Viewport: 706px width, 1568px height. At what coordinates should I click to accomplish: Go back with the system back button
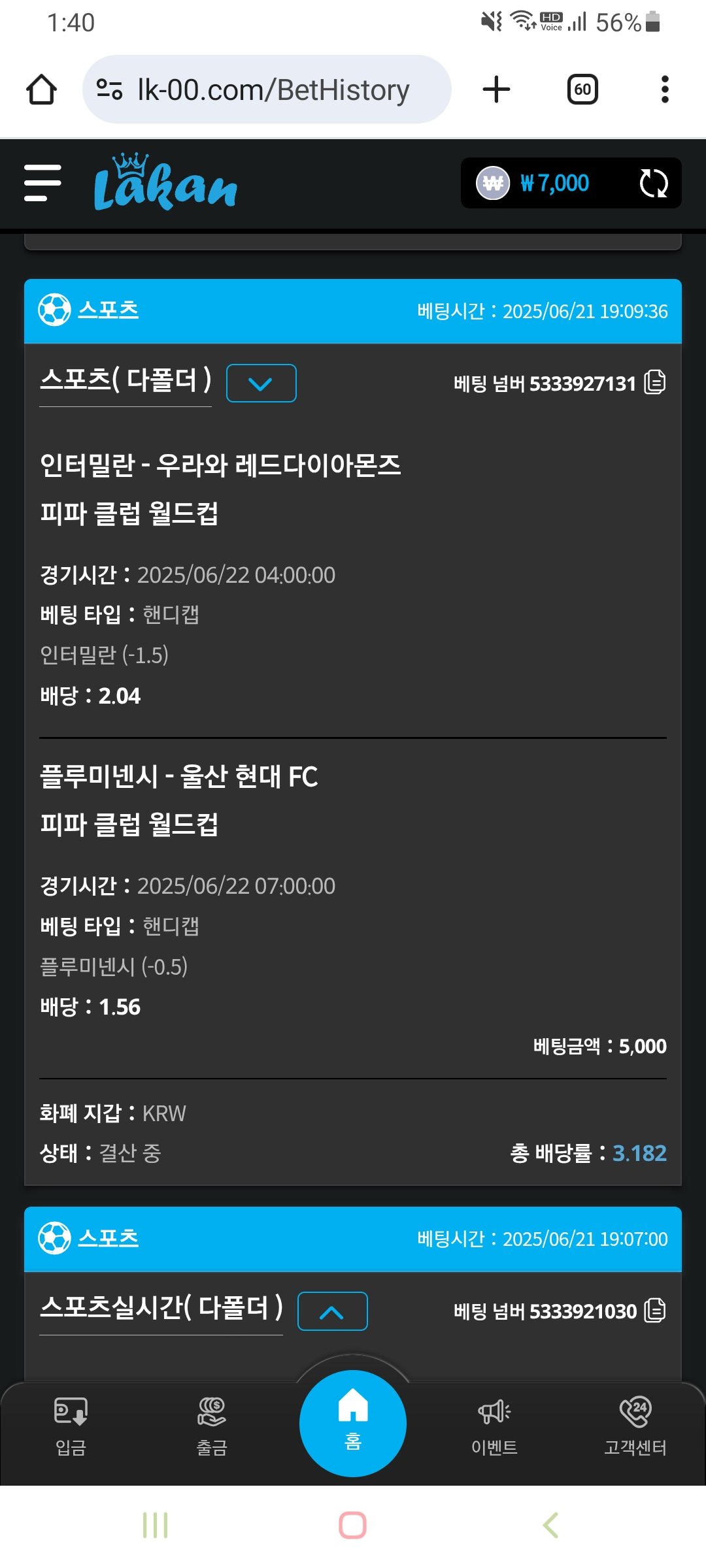[550, 1525]
